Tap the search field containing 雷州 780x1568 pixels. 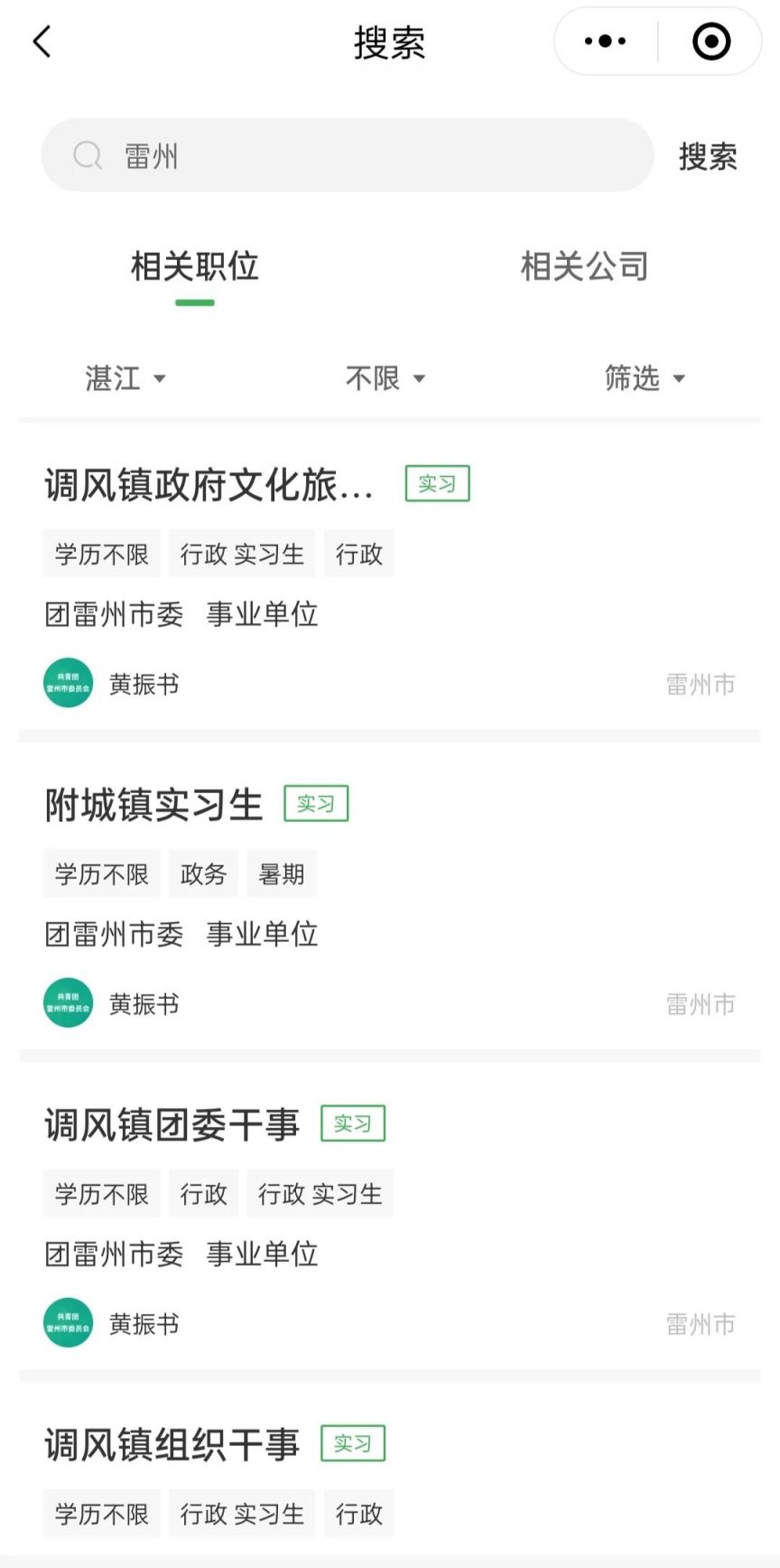pos(348,155)
